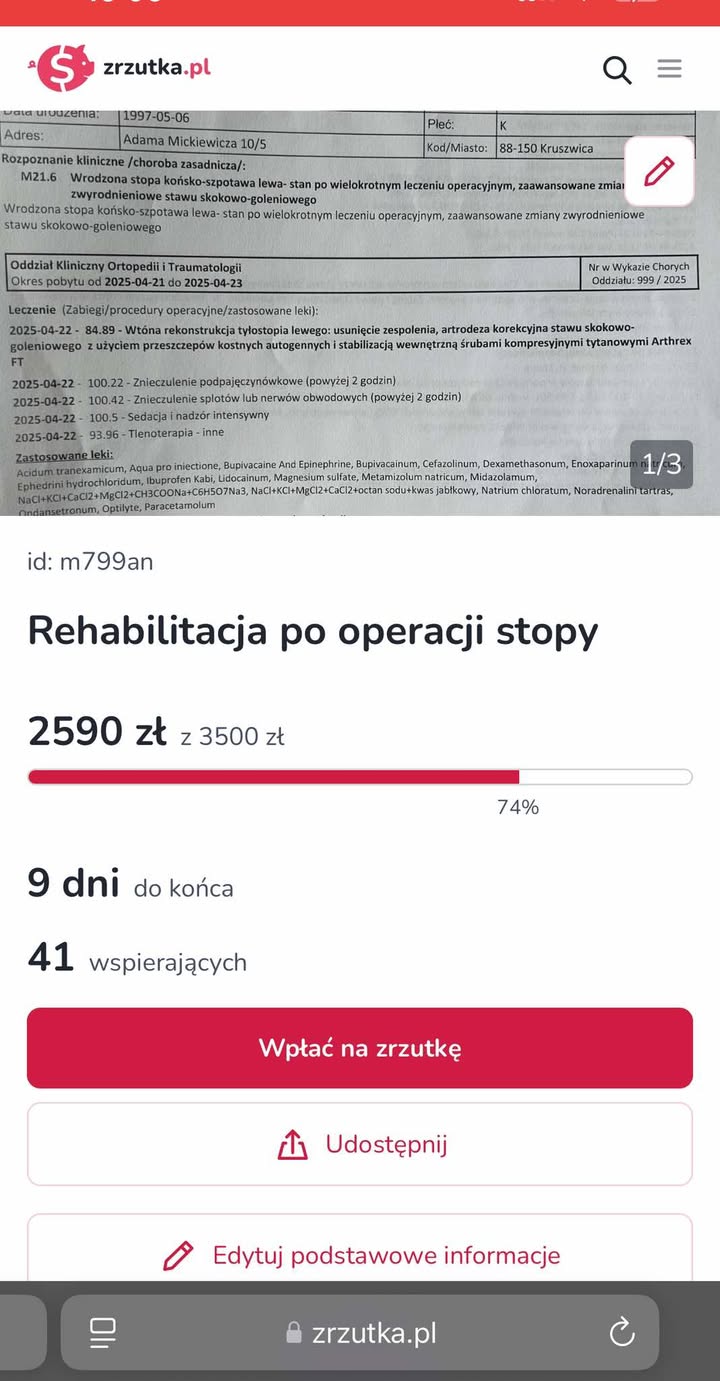
Task: Tap the zrzutka.pl address bar
Action: point(362,1332)
